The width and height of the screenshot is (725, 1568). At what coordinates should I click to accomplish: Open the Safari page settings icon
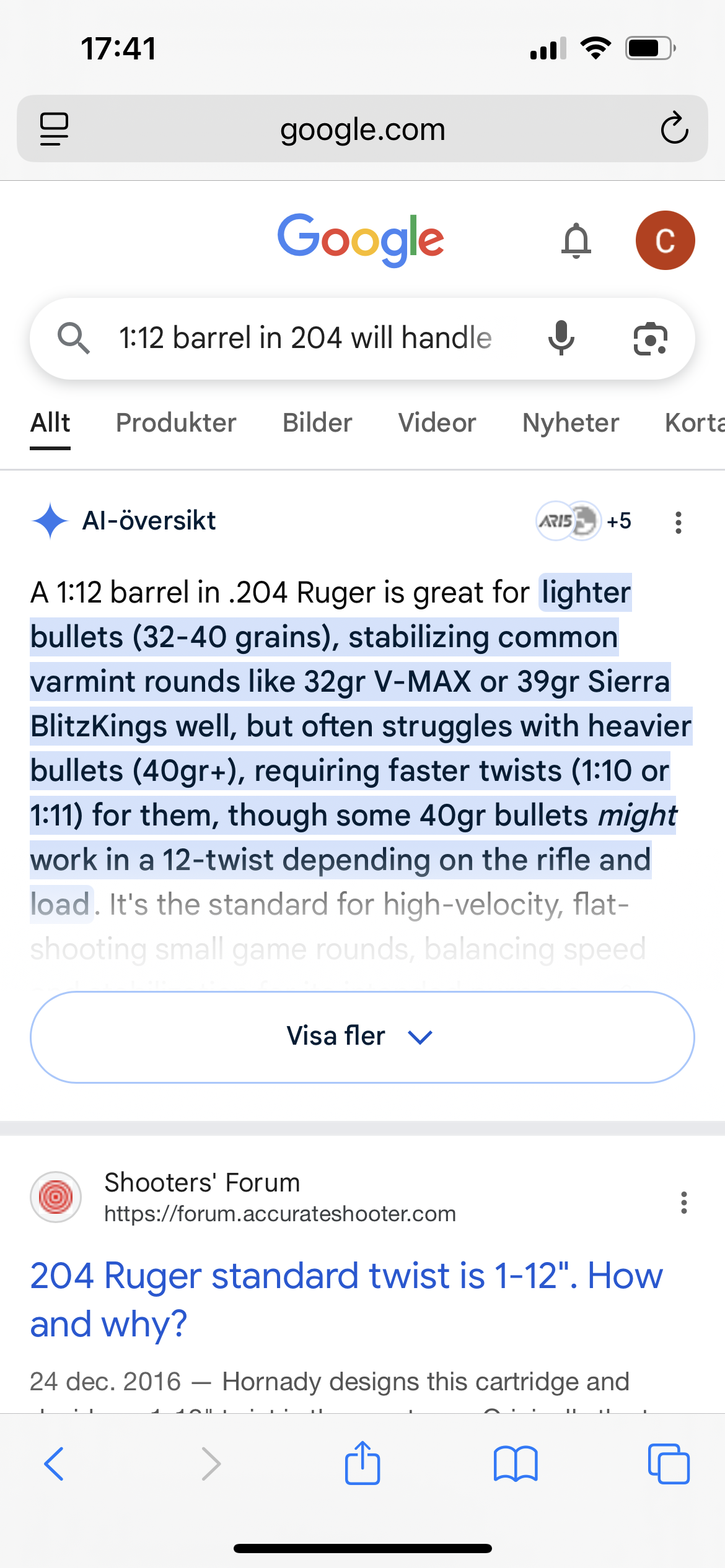click(x=54, y=129)
